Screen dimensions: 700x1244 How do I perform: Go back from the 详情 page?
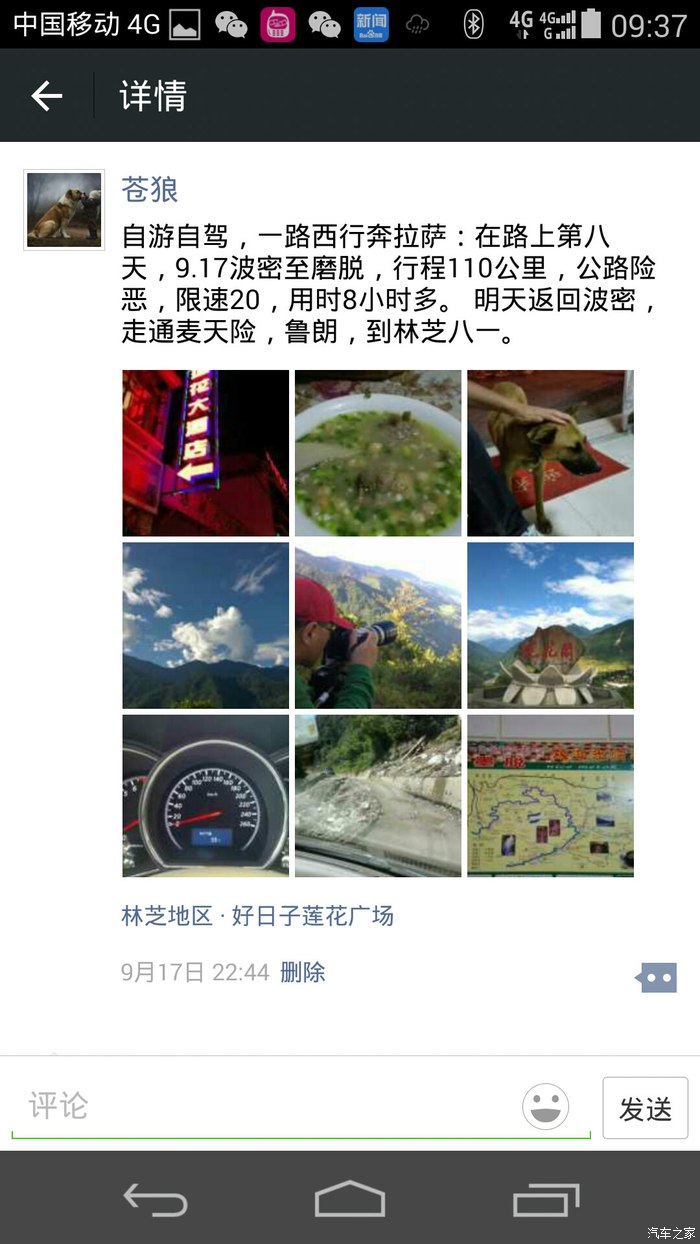tap(47, 96)
